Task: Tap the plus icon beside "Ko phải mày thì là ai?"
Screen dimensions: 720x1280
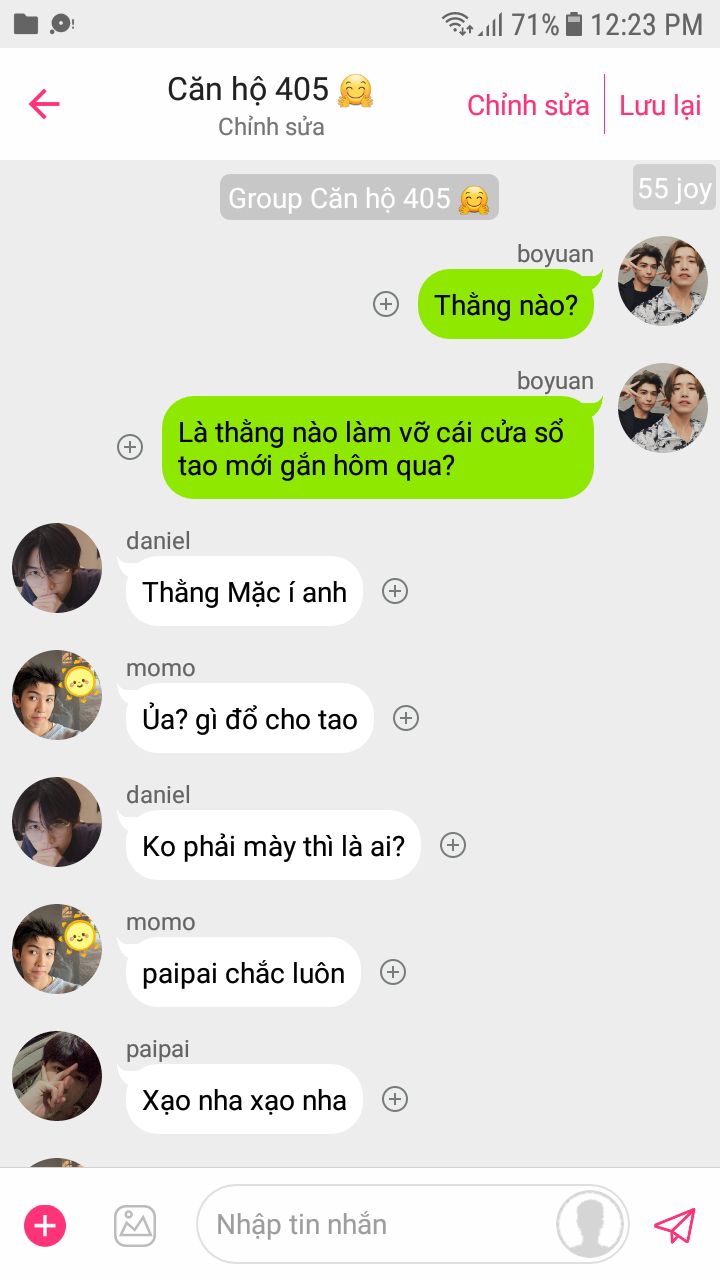Action: click(x=453, y=845)
